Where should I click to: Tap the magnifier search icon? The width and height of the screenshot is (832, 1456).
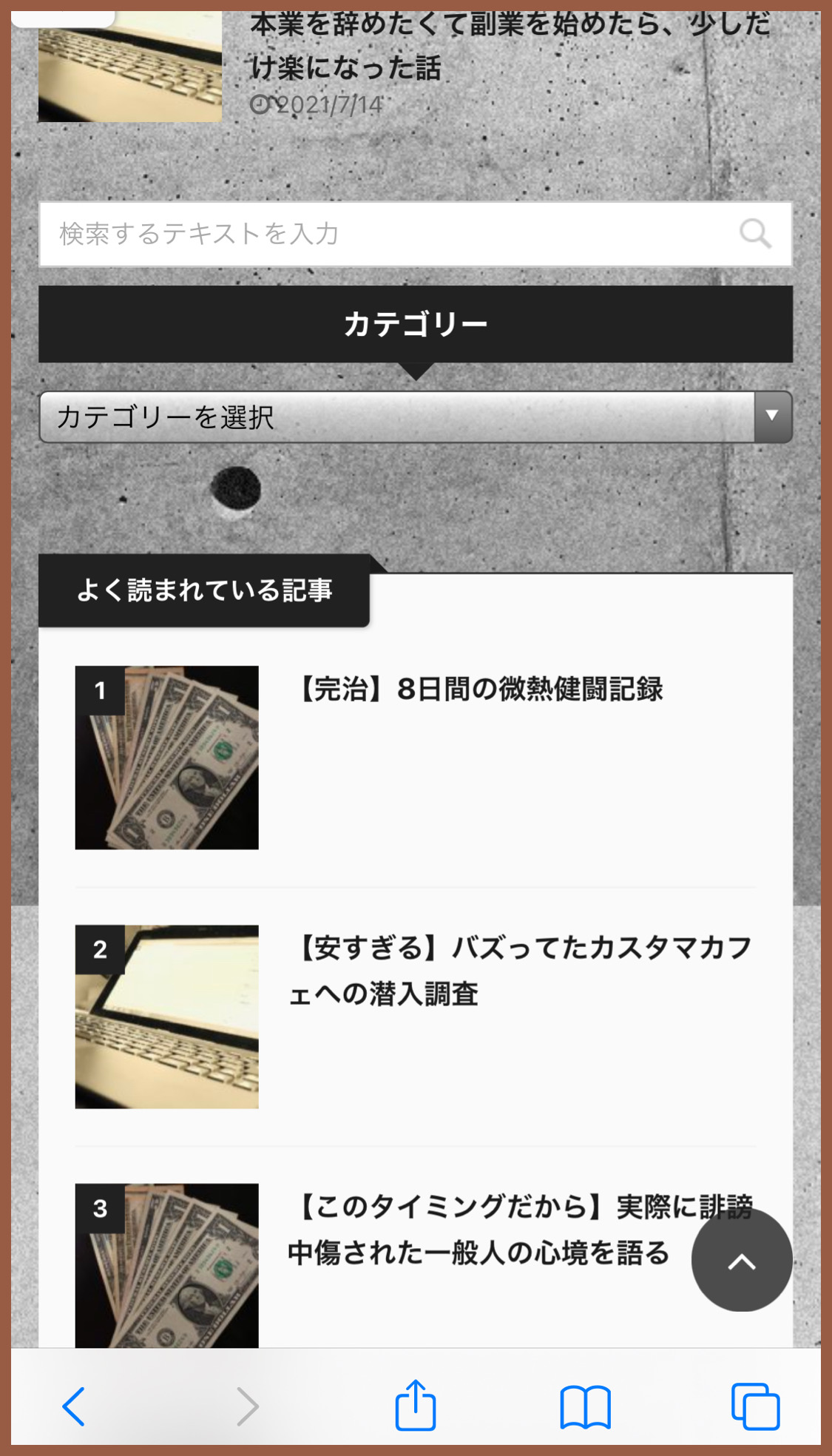(755, 234)
